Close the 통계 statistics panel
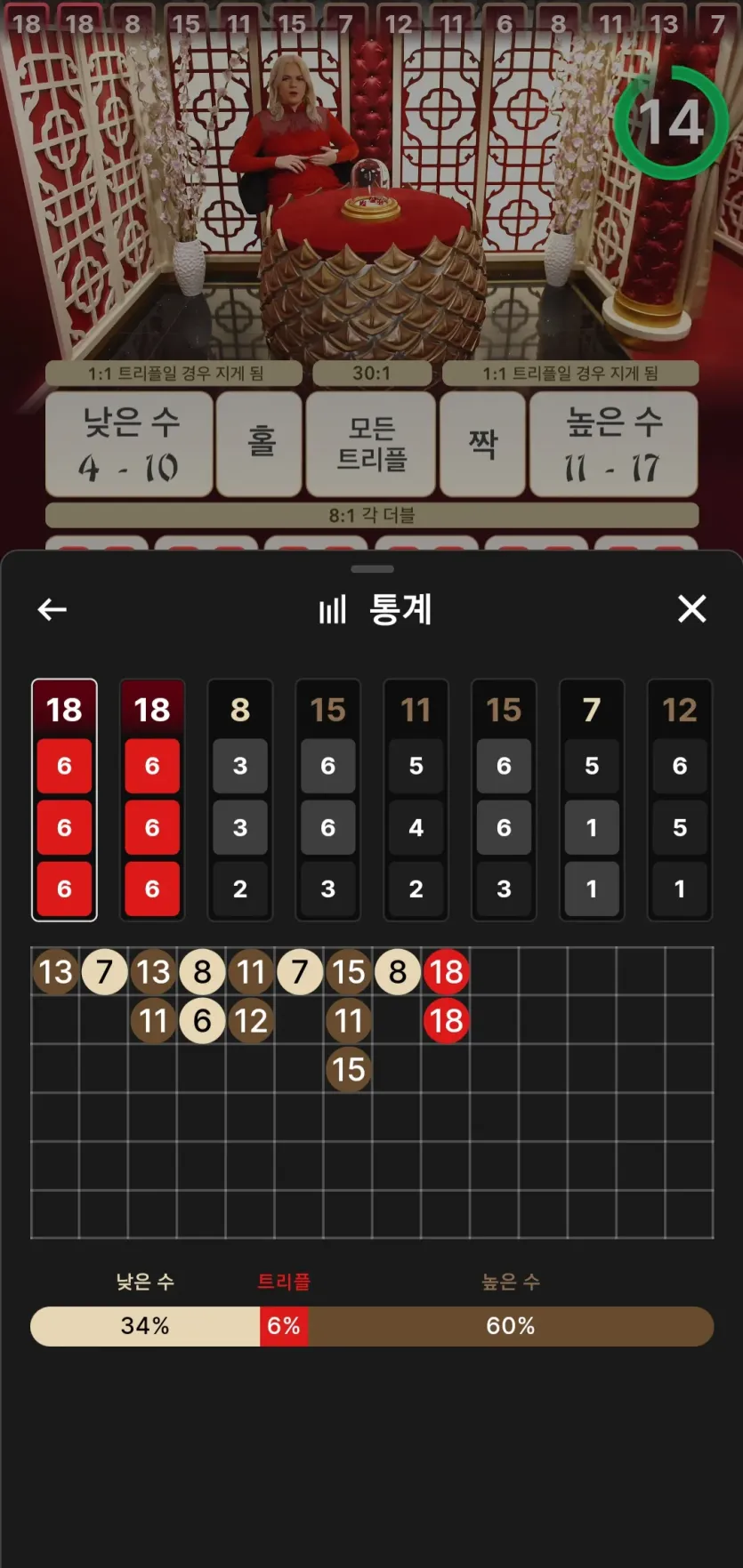Screen dimensions: 743x1568 [x=691, y=609]
